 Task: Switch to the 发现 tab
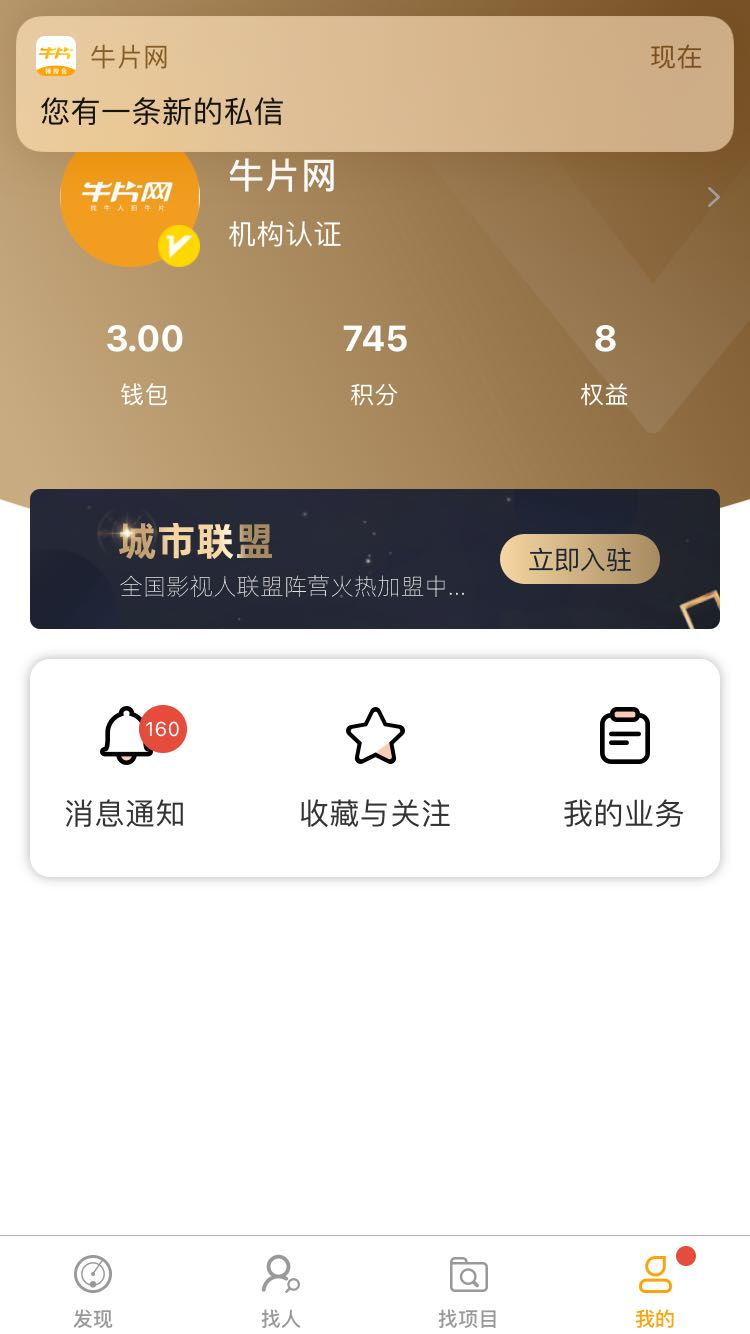(x=93, y=1290)
